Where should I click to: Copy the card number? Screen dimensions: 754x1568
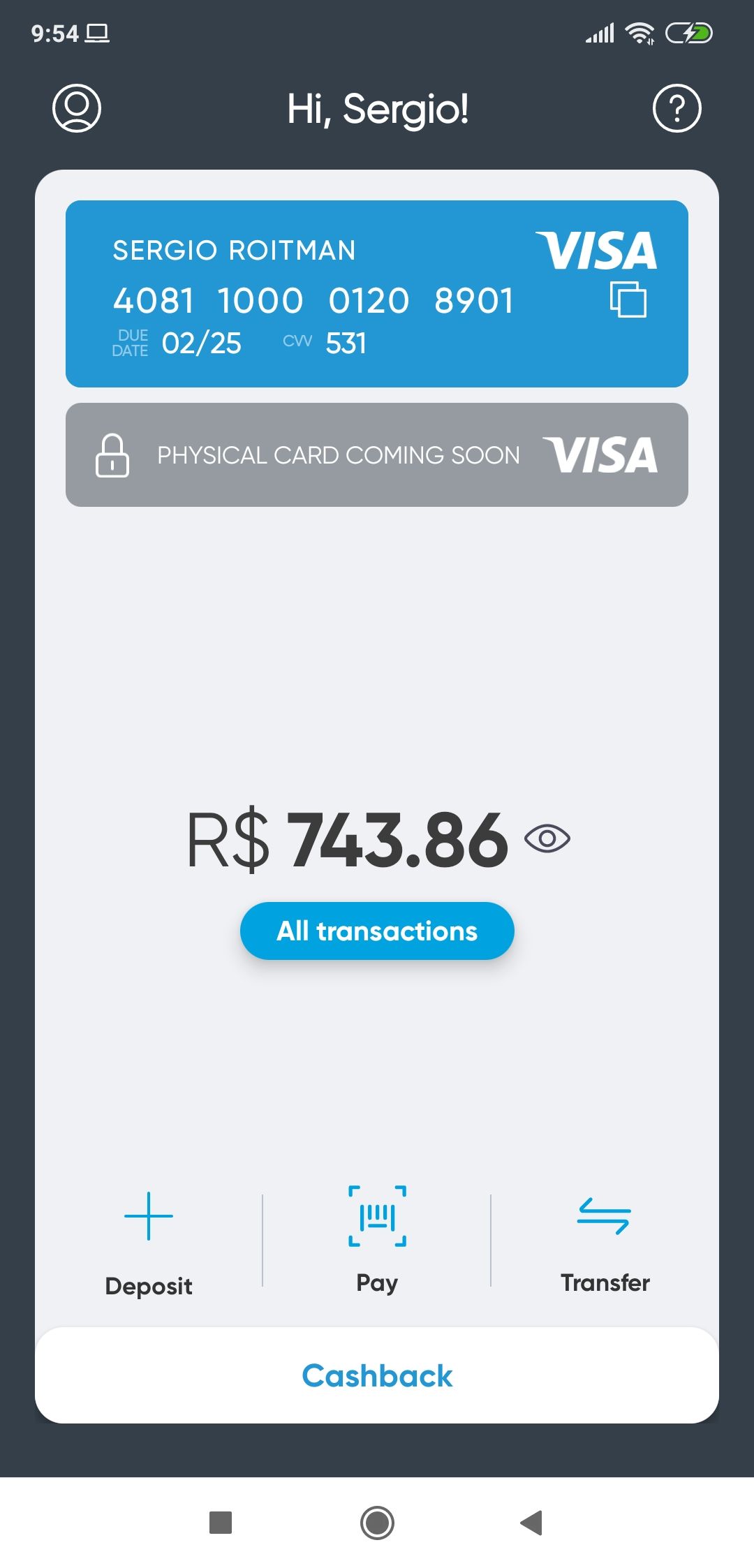(628, 299)
